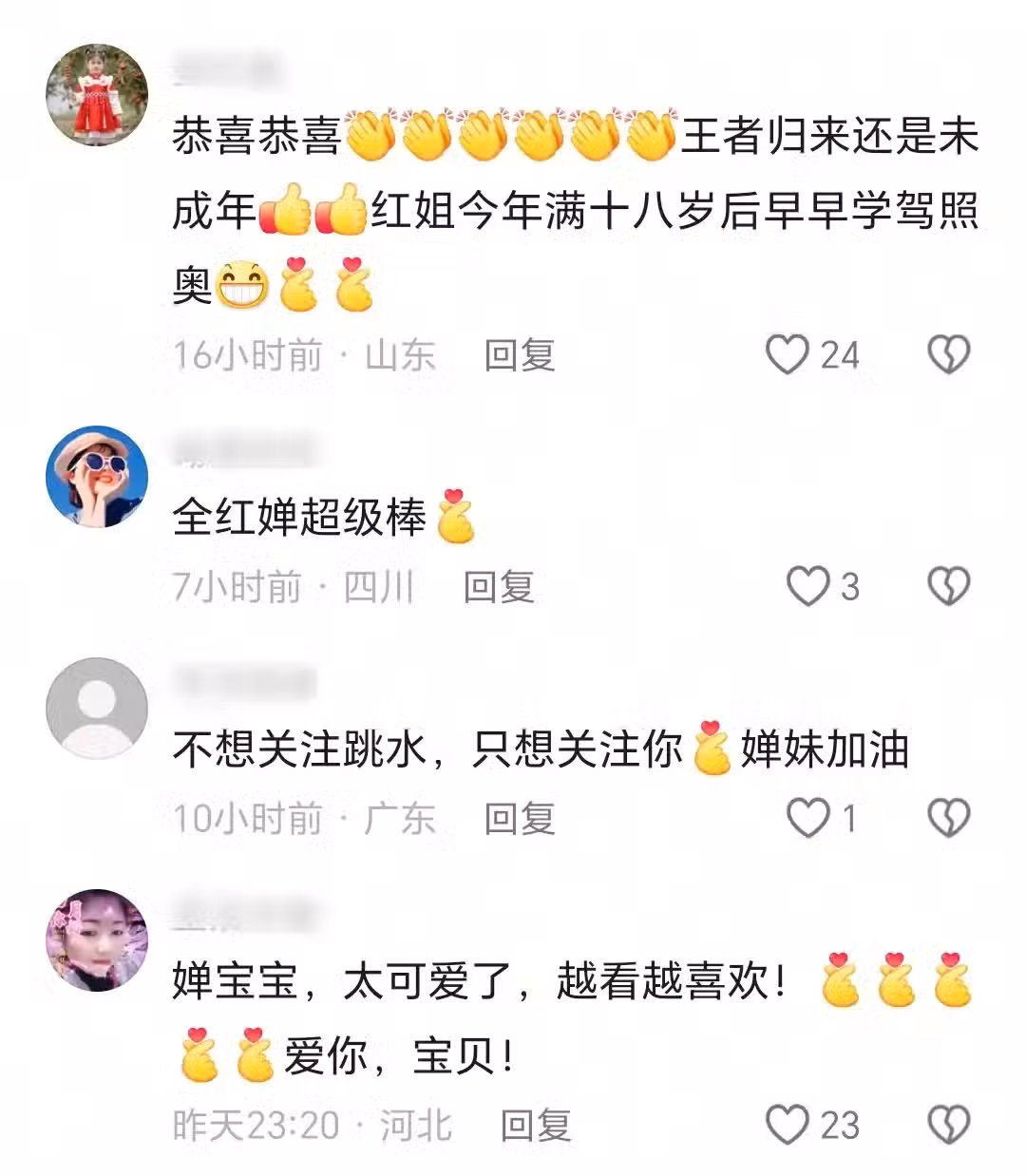The height and width of the screenshot is (1176, 1026).
Task: Reply to the 不想关注跳水 comment from 广东
Action: pyautogui.click(x=519, y=818)
